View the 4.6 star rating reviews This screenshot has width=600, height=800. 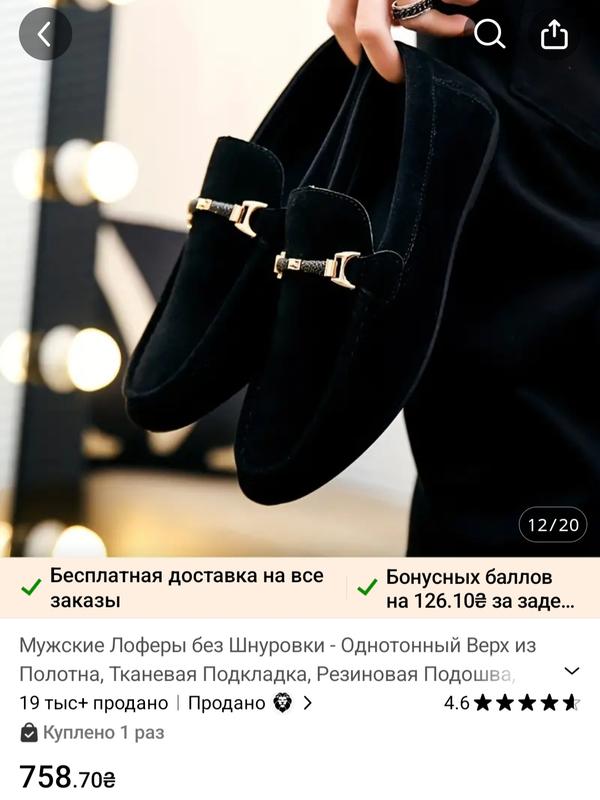pyautogui.click(x=511, y=703)
